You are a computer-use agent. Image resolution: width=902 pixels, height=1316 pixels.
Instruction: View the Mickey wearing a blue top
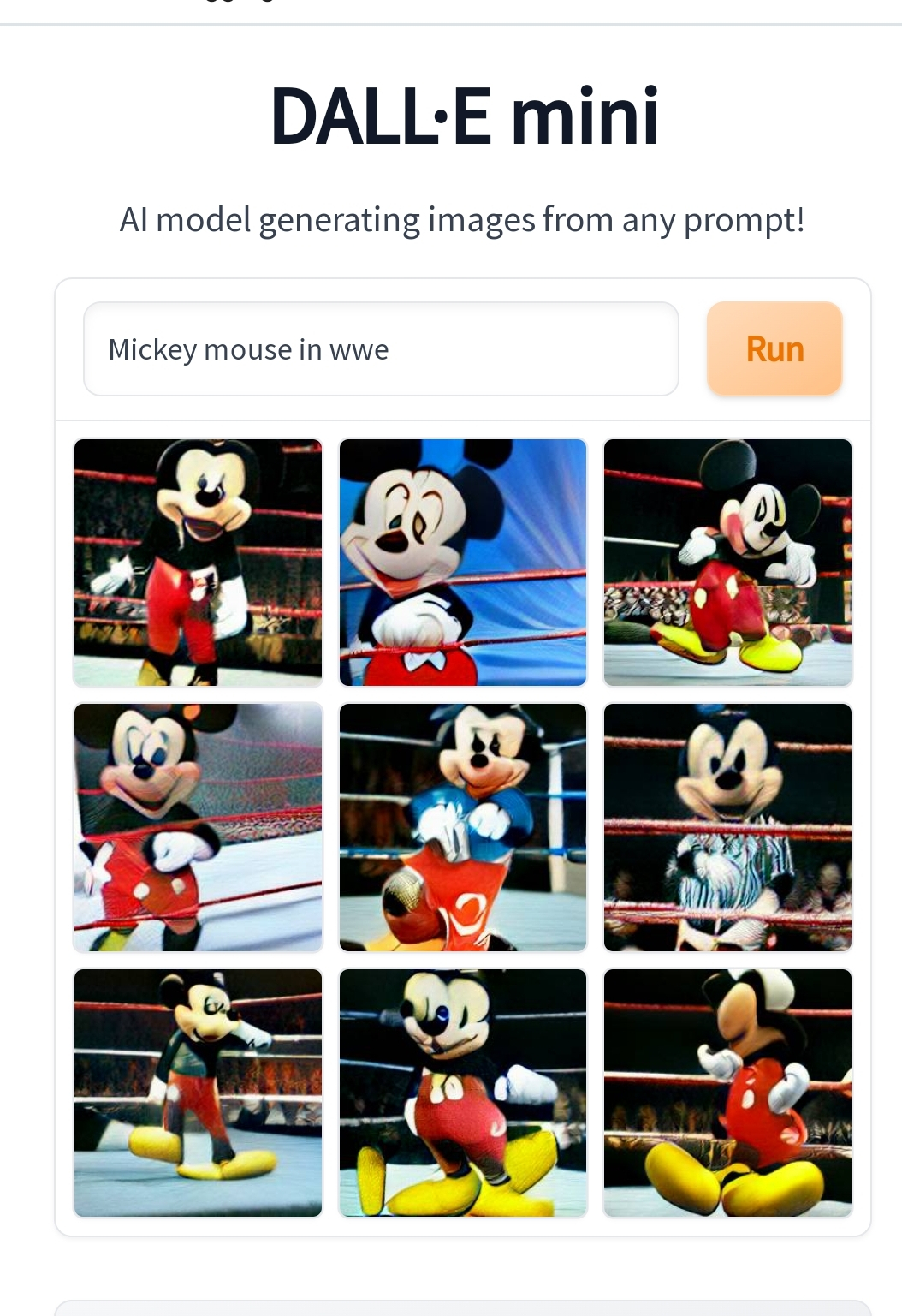(x=463, y=827)
